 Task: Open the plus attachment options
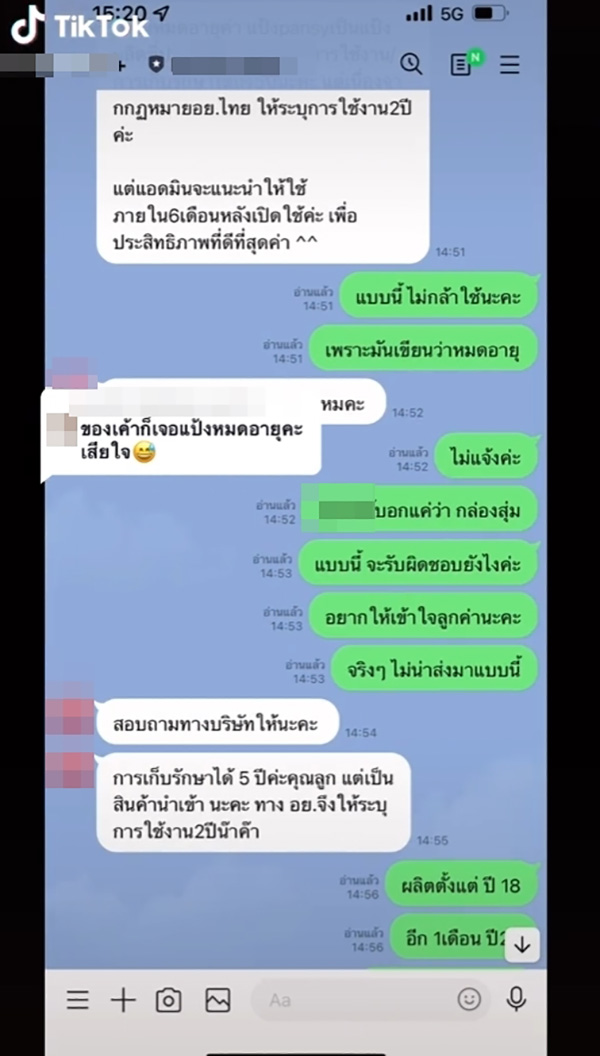point(123,999)
